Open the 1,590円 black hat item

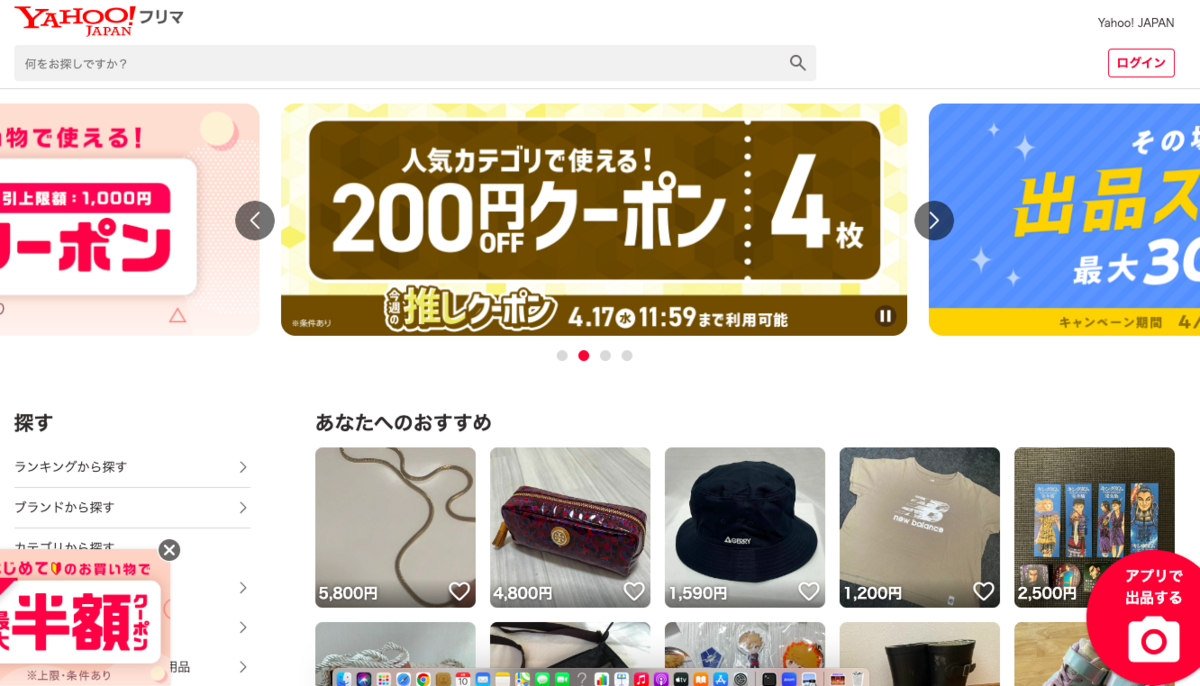(x=745, y=527)
